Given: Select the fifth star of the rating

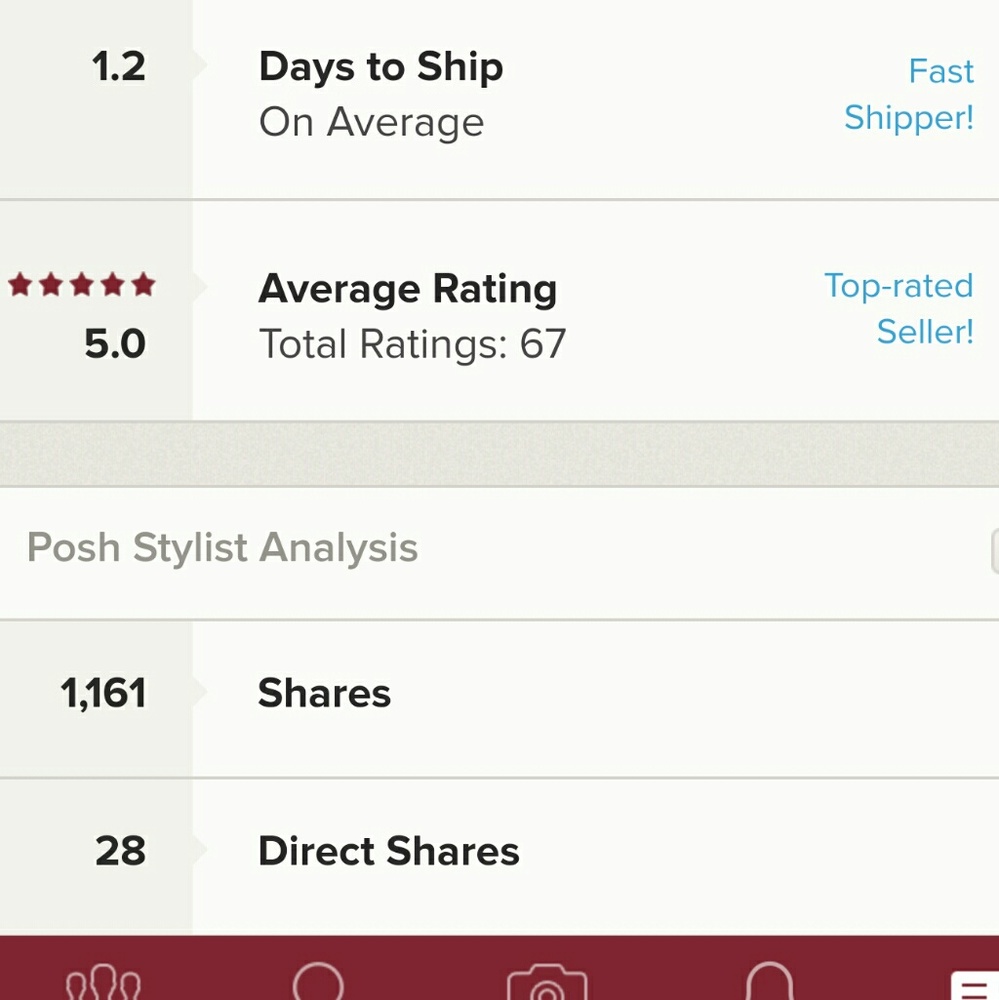Looking at the screenshot, I should click(144, 284).
